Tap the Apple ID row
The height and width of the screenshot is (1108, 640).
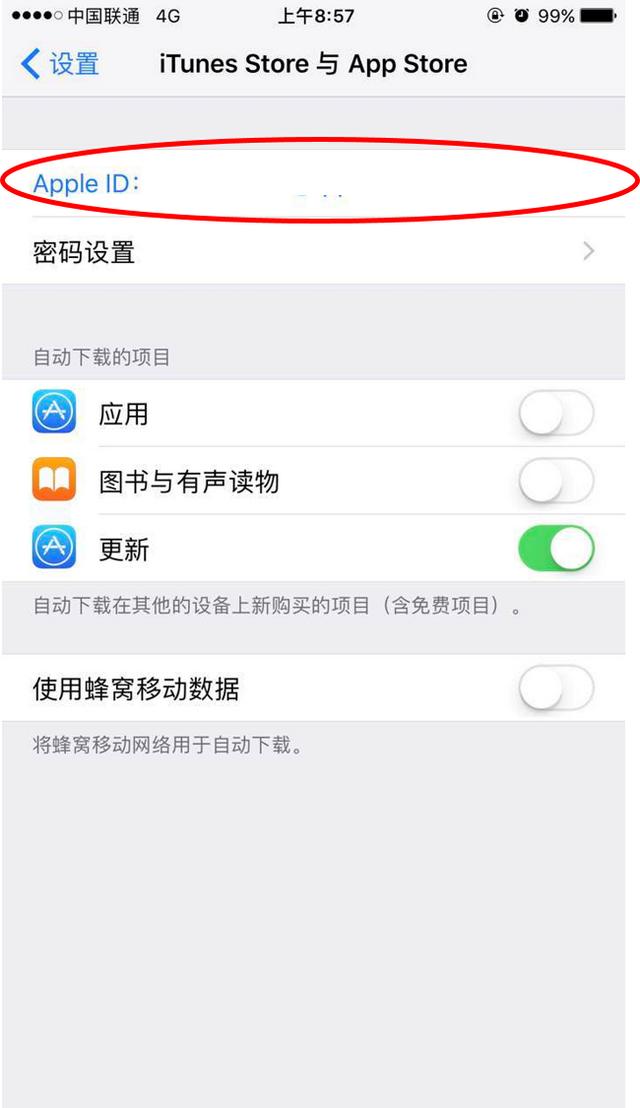coord(313,183)
